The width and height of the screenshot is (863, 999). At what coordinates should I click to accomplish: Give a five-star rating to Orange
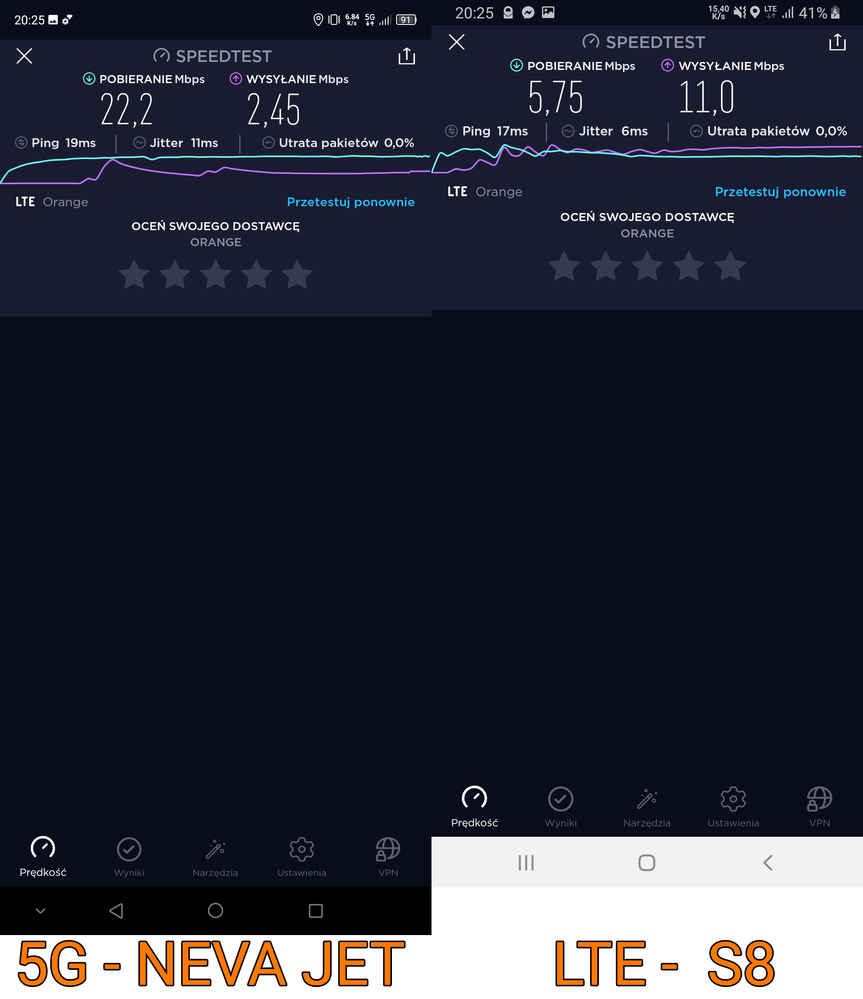coord(297,275)
